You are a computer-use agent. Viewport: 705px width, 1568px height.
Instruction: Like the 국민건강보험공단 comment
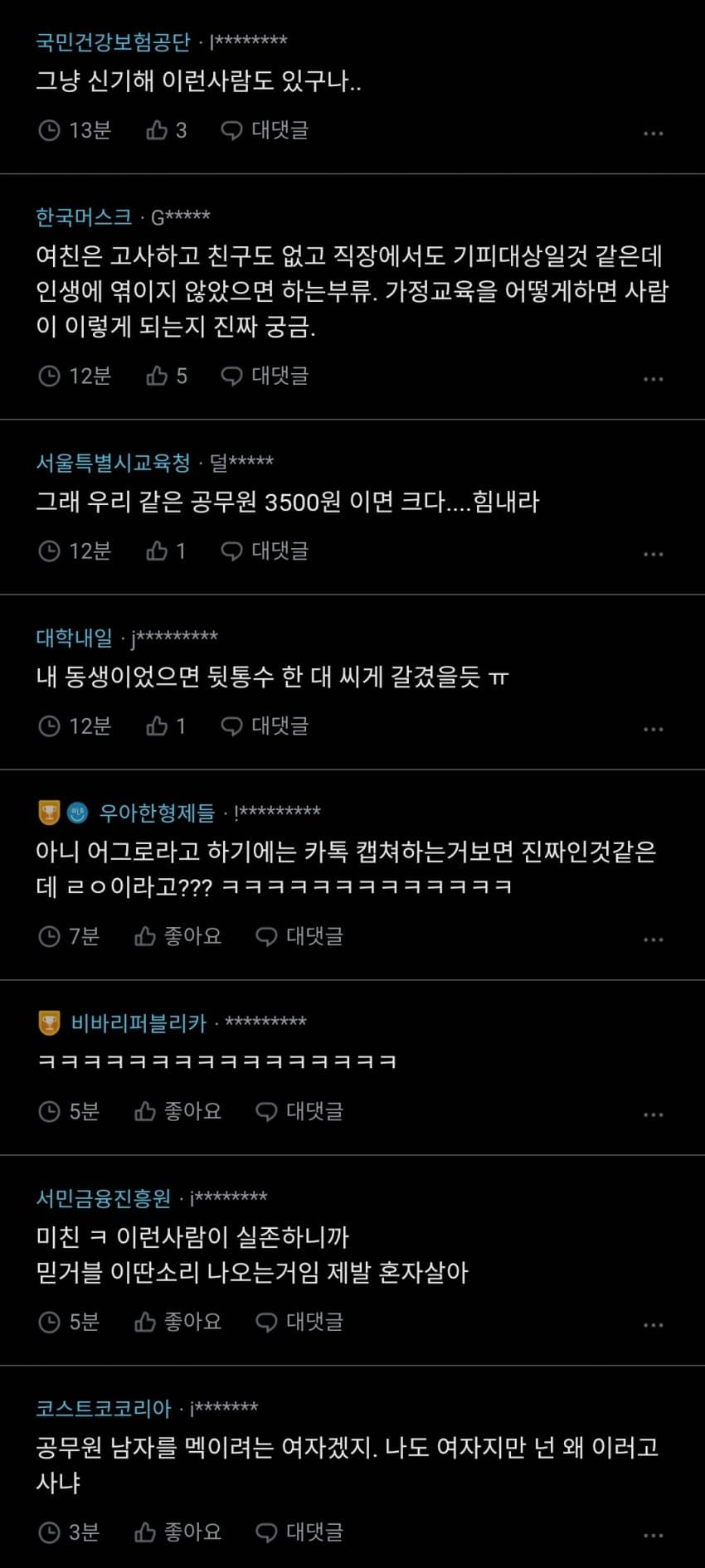[x=166, y=130]
